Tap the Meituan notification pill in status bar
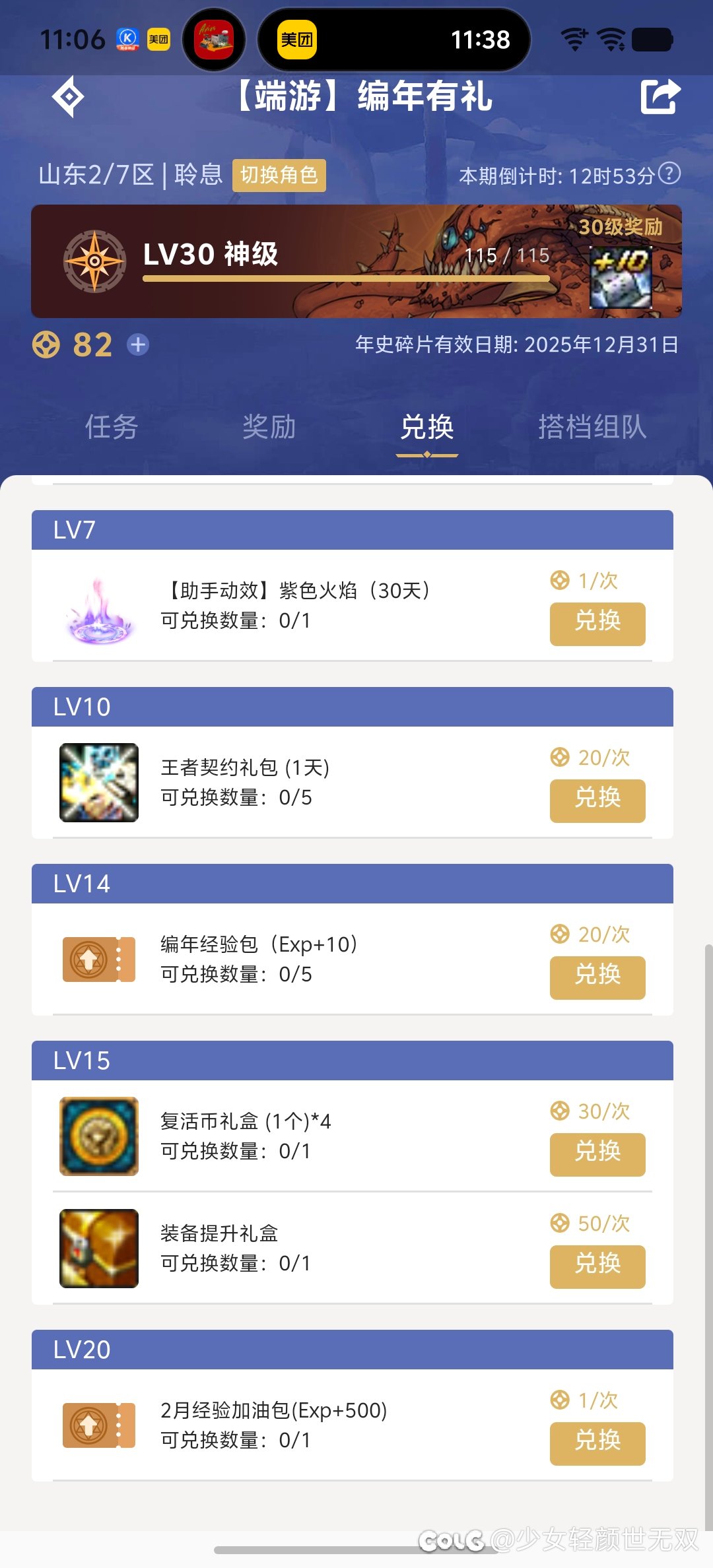 tap(392, 40)
